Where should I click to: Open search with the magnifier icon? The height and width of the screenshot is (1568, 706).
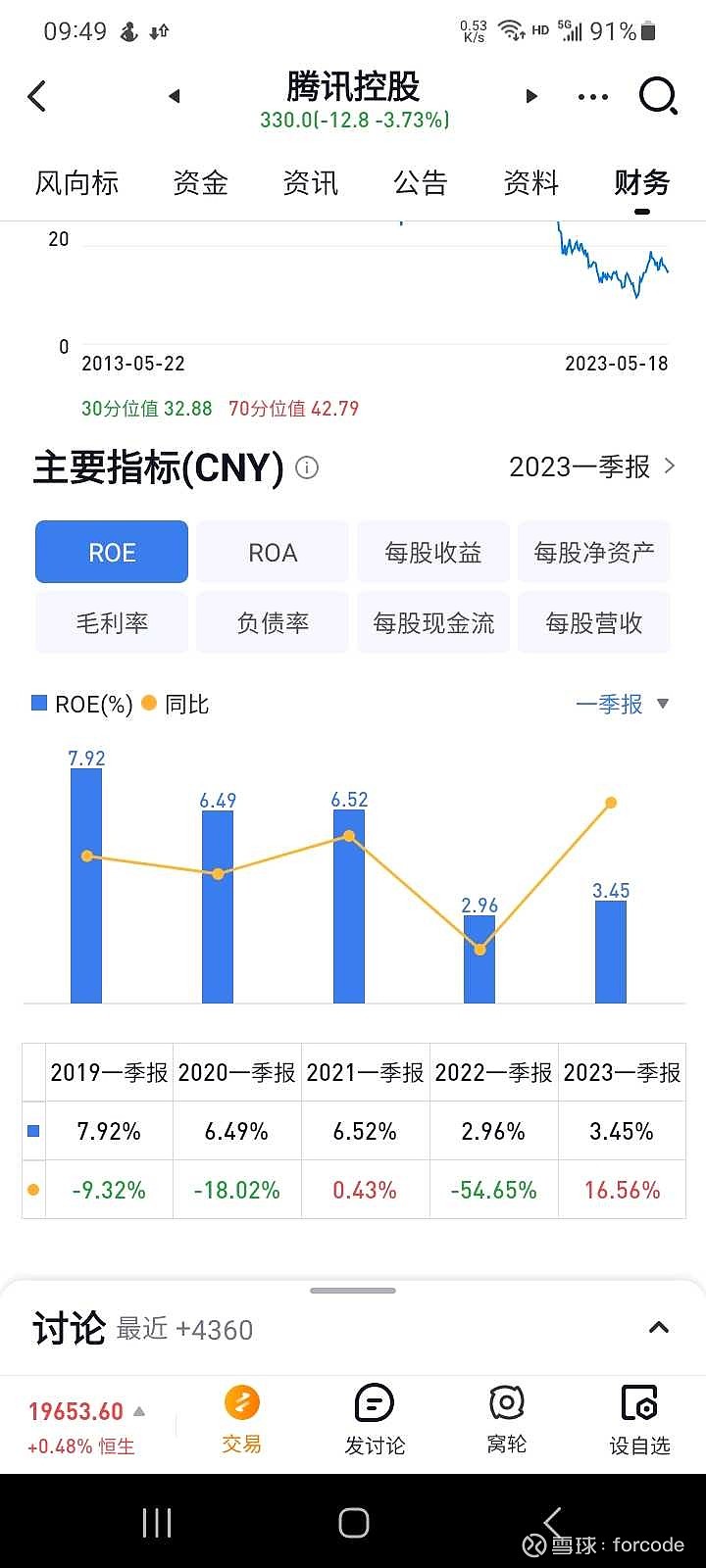659,96
